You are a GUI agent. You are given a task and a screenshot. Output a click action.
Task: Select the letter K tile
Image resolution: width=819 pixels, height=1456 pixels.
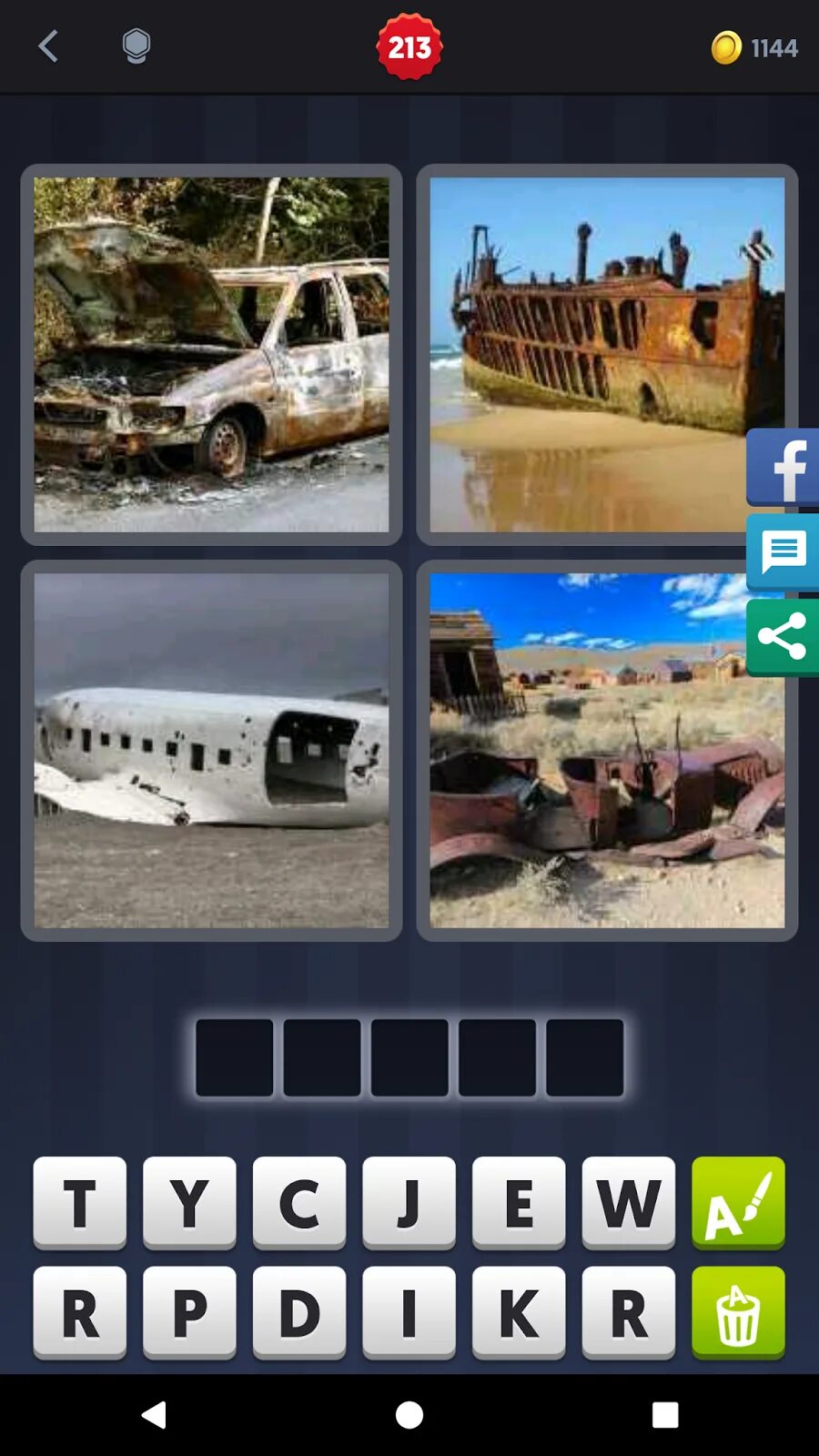click(x=519, y=1312)
